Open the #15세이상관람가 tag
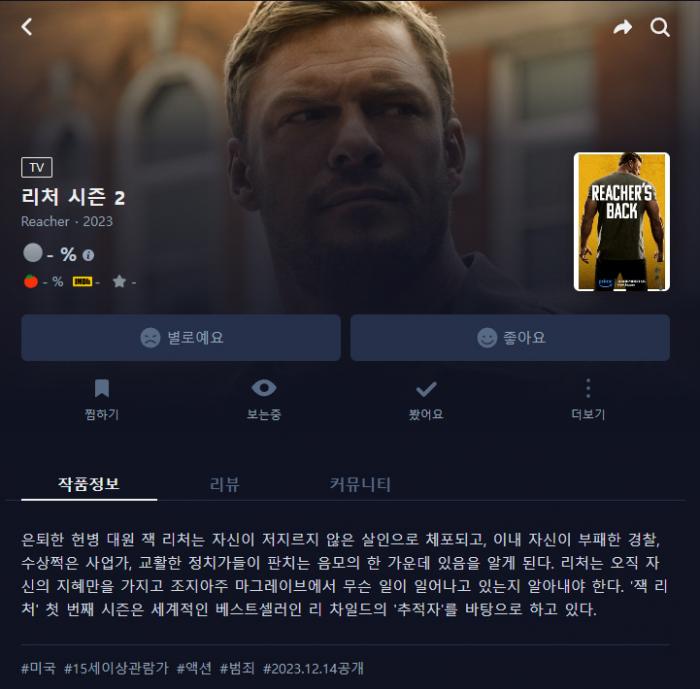 tap(116, 667)
